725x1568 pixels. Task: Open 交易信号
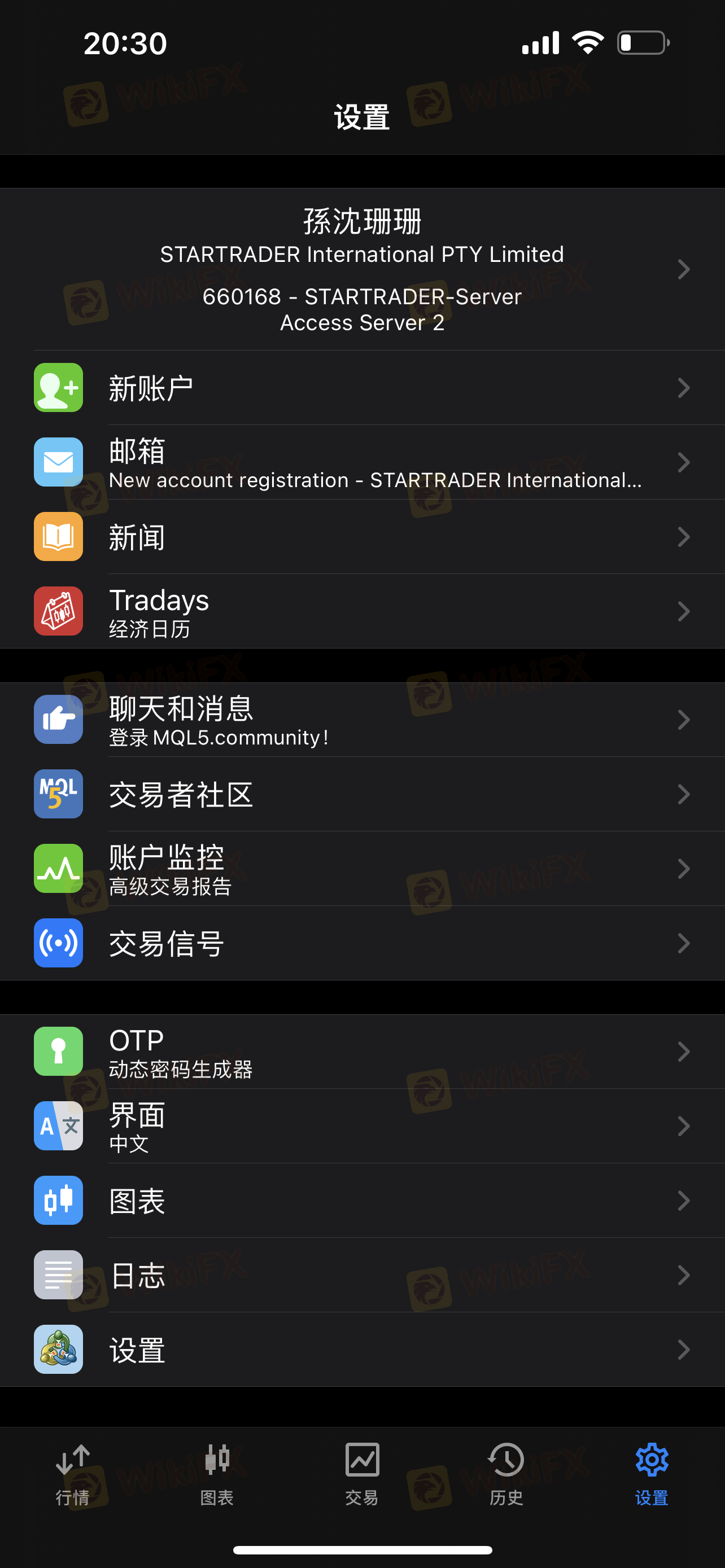click(362, 943)
